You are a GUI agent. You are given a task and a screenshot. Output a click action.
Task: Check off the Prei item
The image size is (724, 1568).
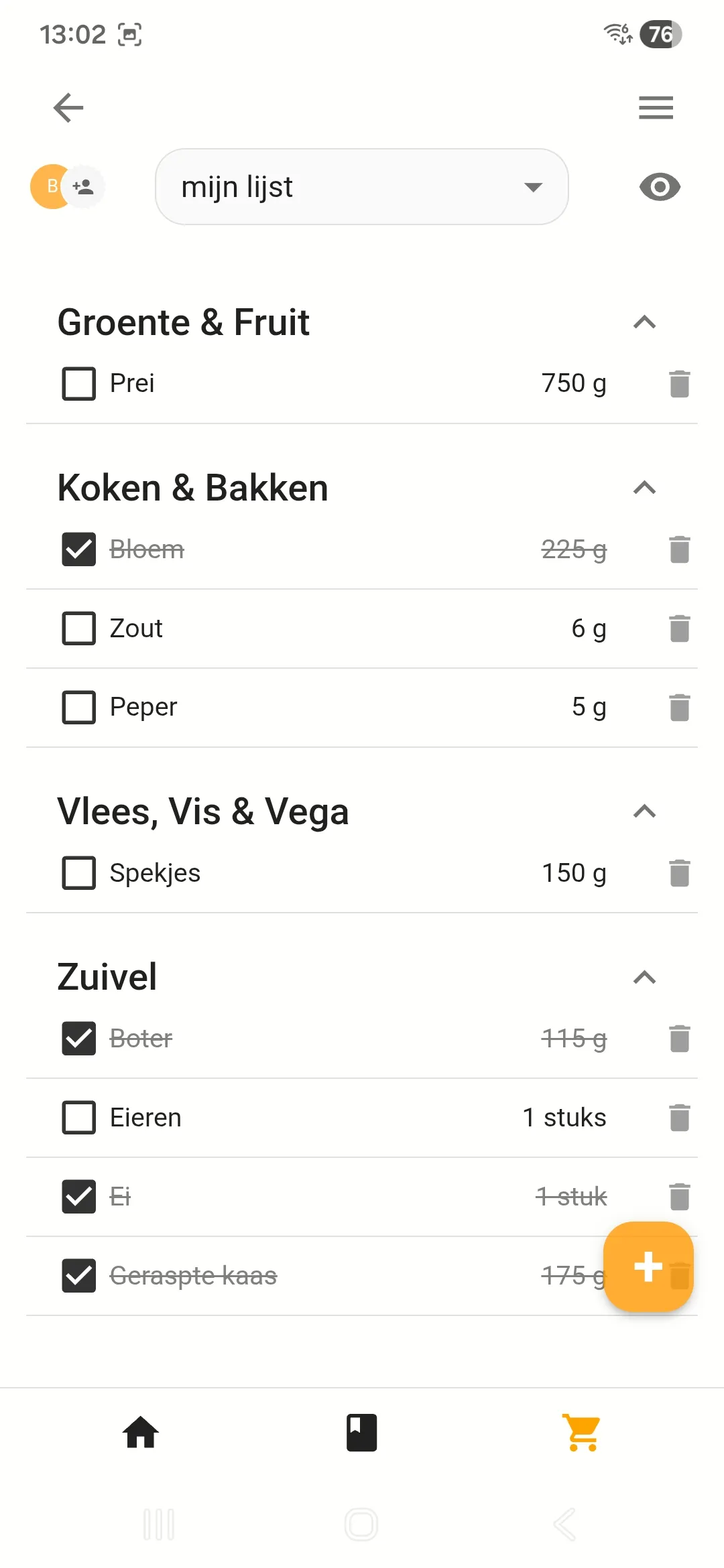[x=78, y=383]
